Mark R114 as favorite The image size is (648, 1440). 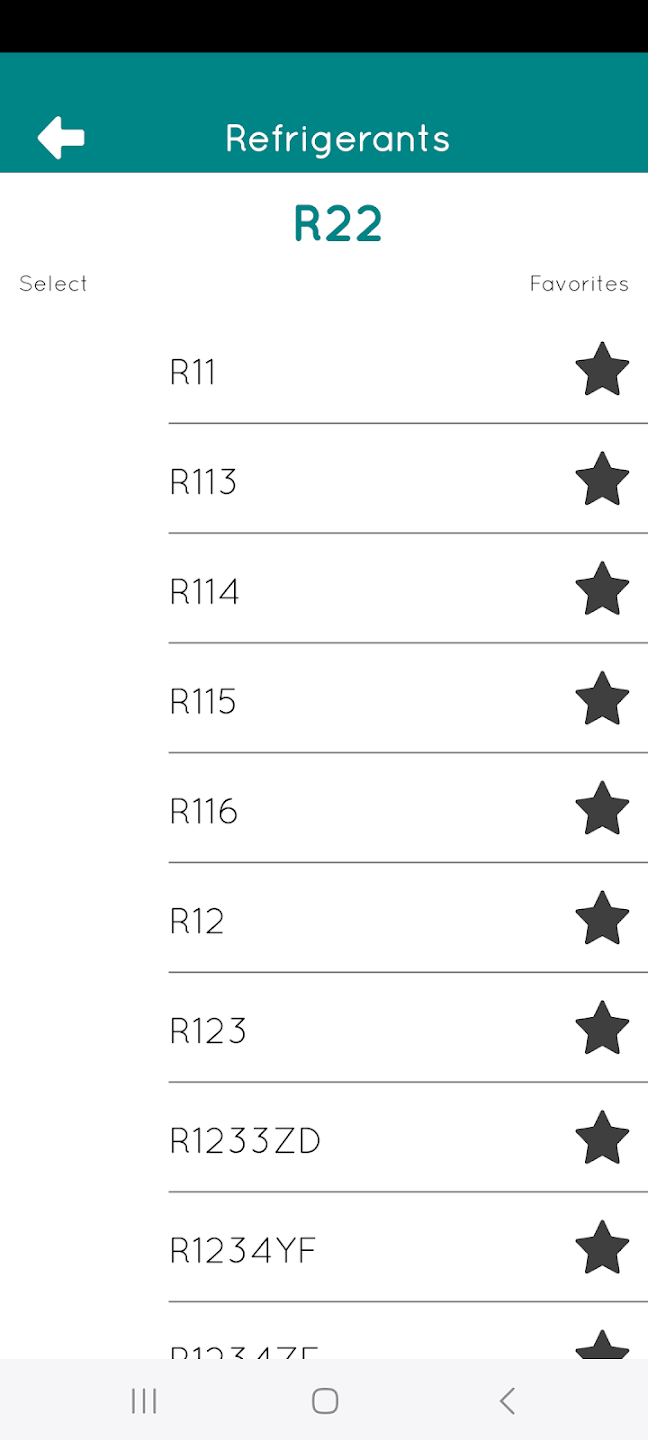pyautogui.click(x=602, y=589)
